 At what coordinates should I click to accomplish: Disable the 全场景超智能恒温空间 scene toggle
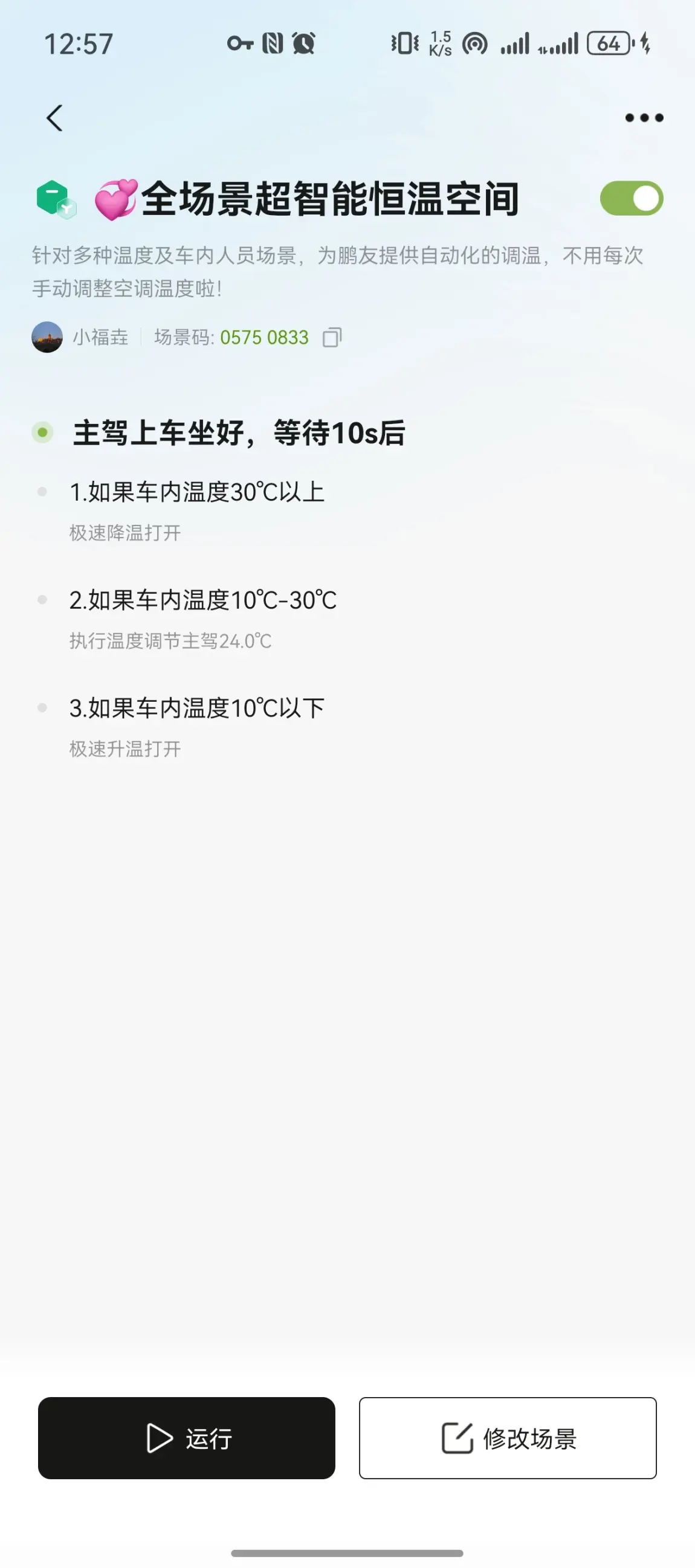click(632, 199)
